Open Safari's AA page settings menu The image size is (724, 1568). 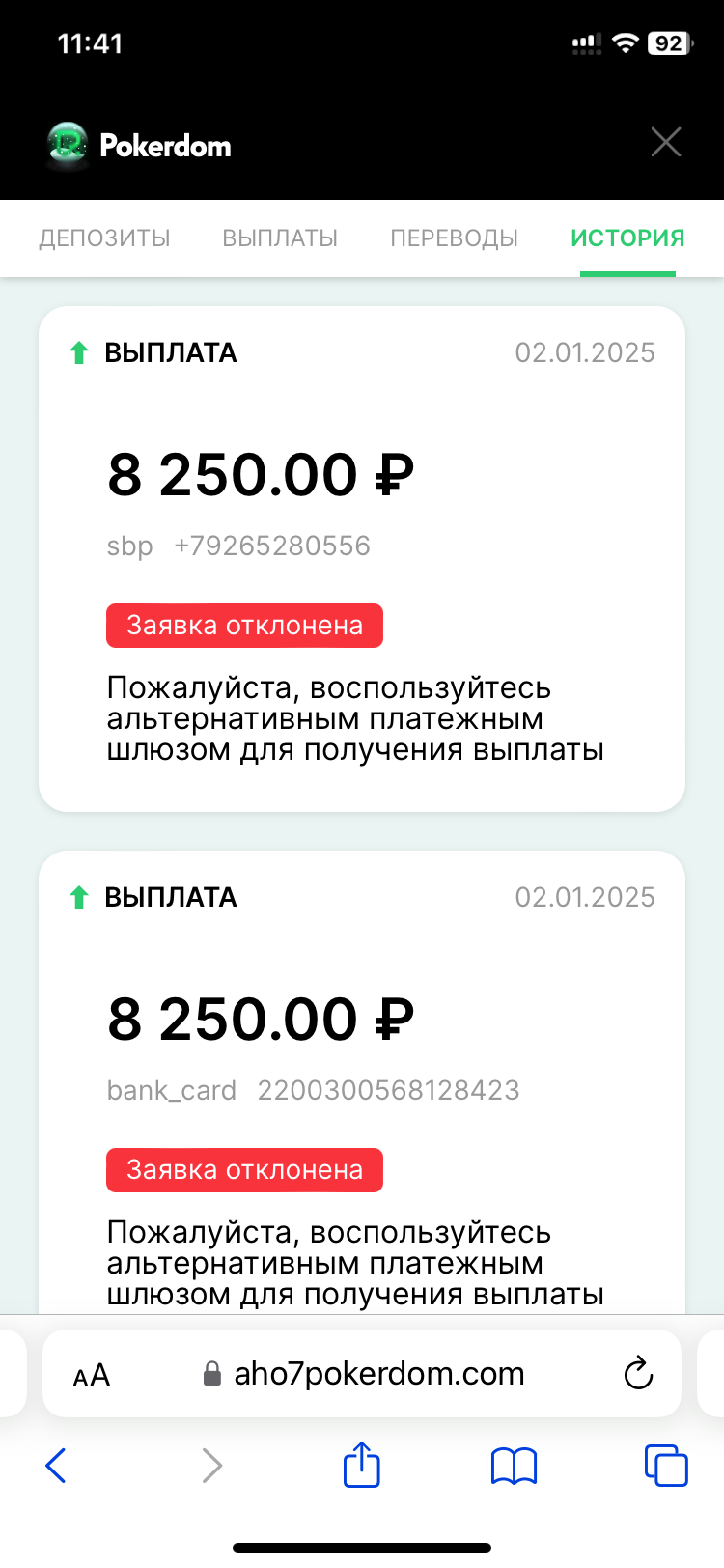92,1375
